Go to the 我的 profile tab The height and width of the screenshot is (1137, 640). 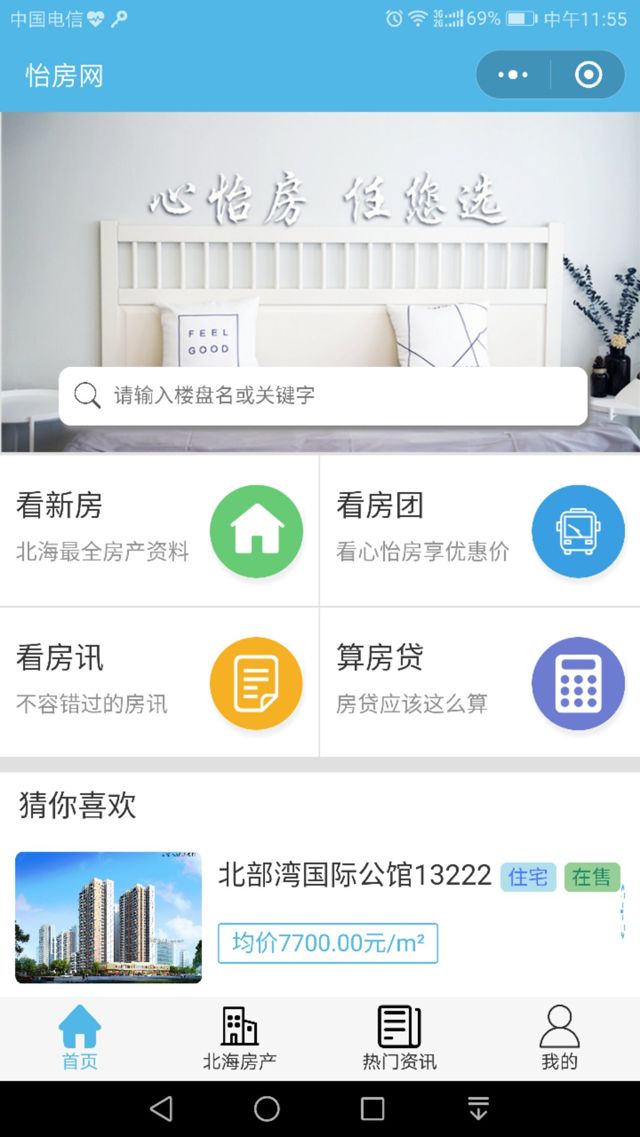click(x=559, y=1039)
